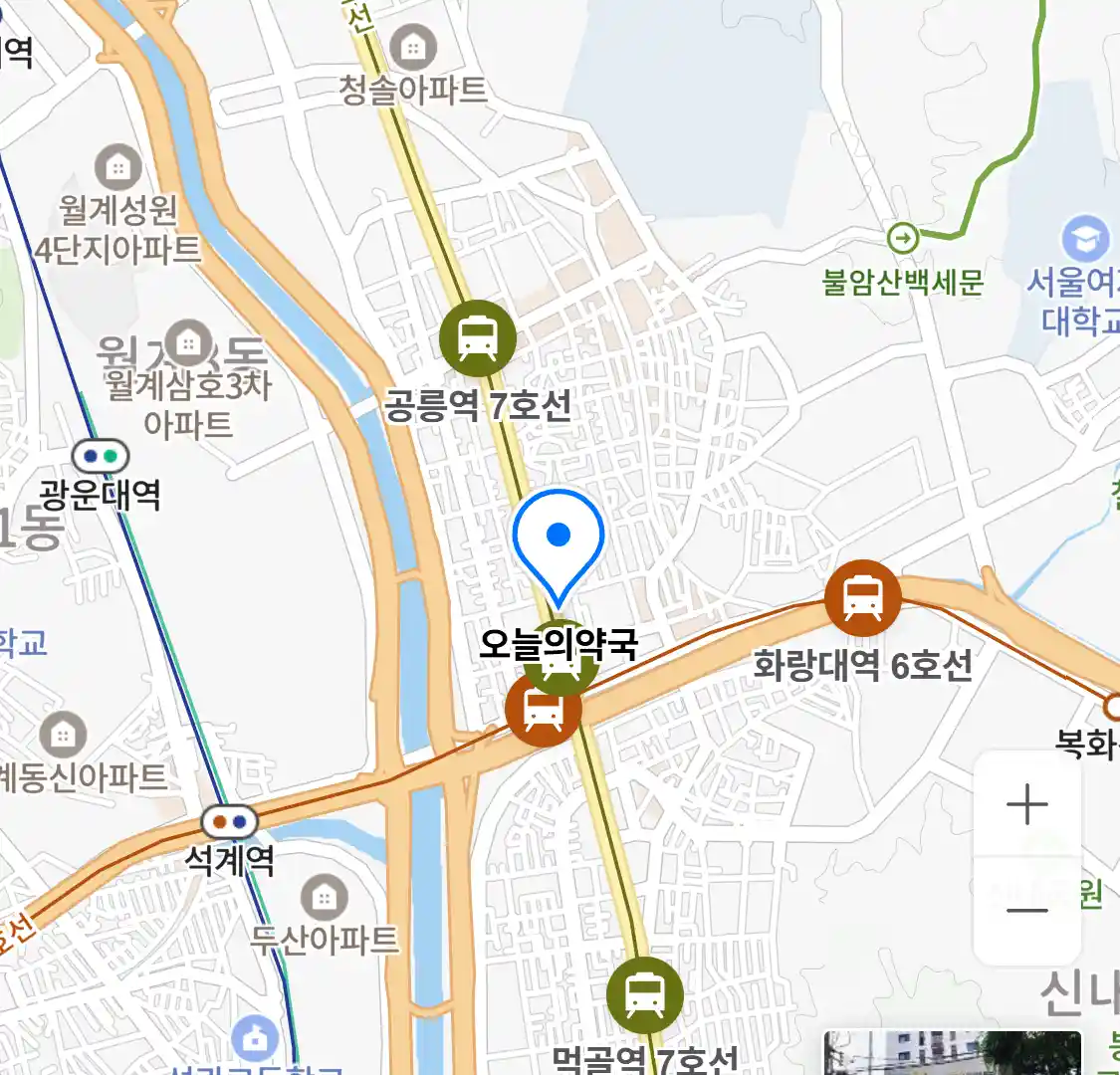1120x1075 pixels.
Task: Select 불암산백세문 trail marker
Action: [903, 238]
